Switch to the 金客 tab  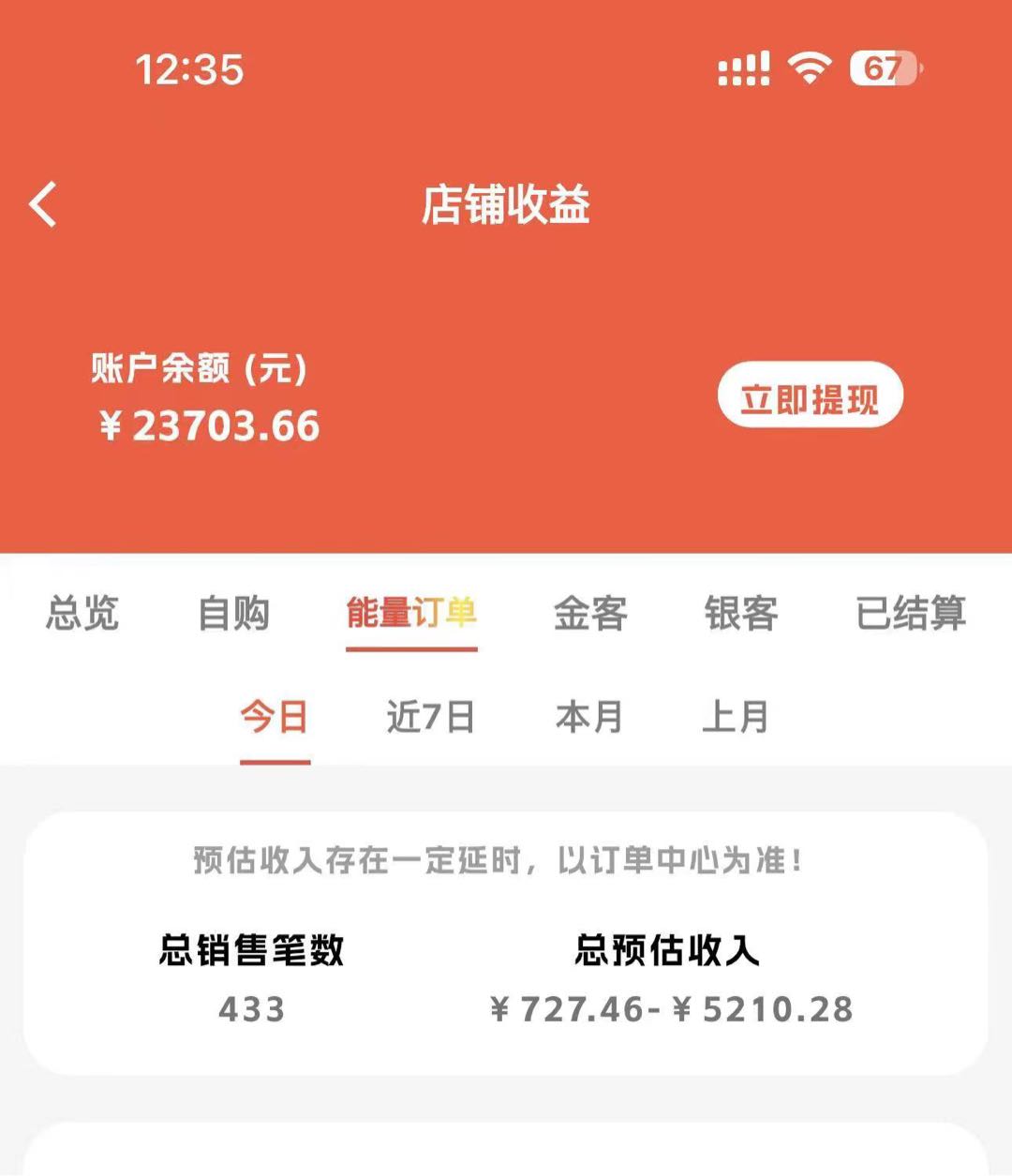589,614
